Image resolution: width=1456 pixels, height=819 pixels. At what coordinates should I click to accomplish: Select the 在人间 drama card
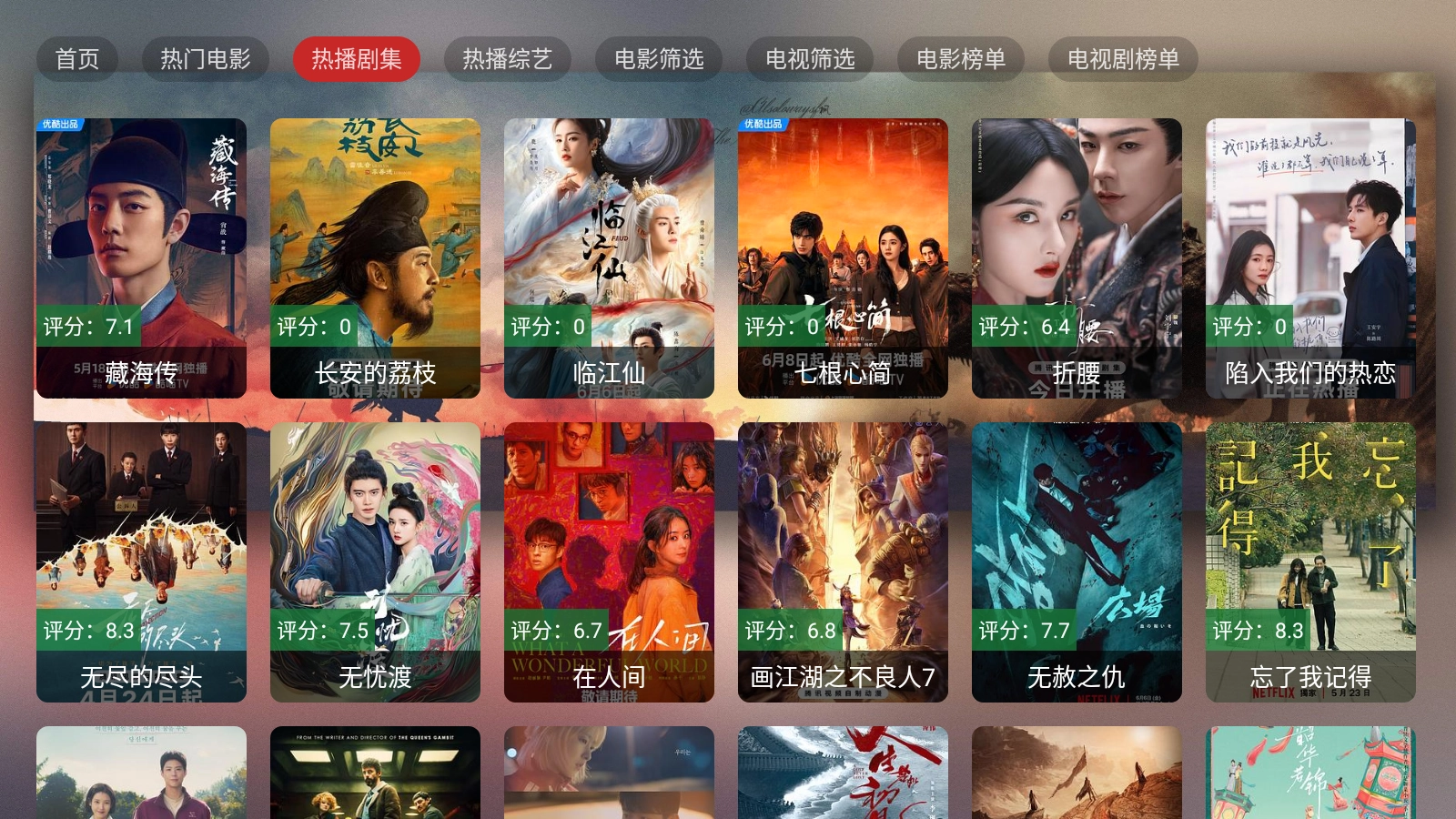[x=609, y=561]
